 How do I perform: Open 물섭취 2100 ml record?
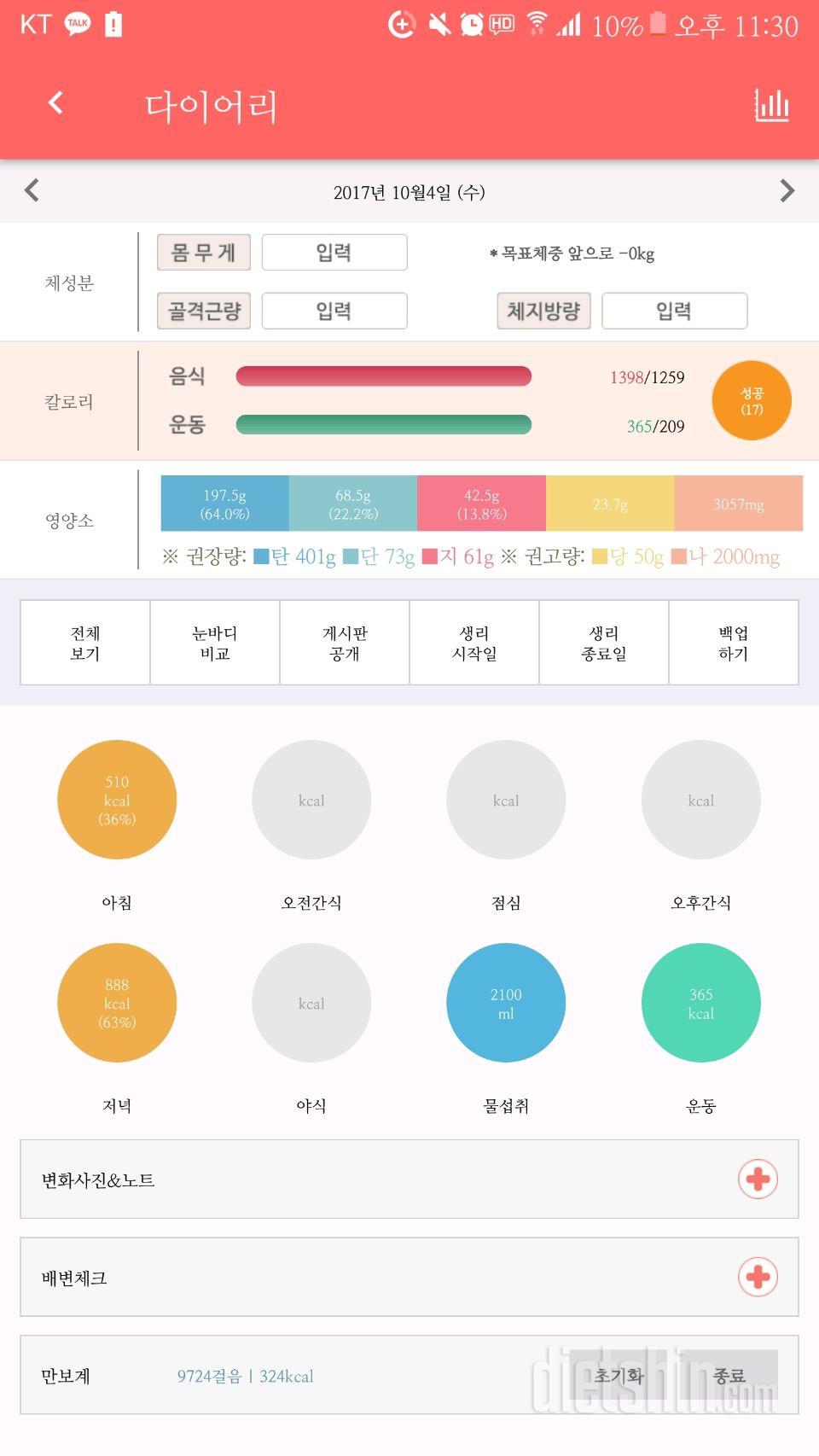506,1003
